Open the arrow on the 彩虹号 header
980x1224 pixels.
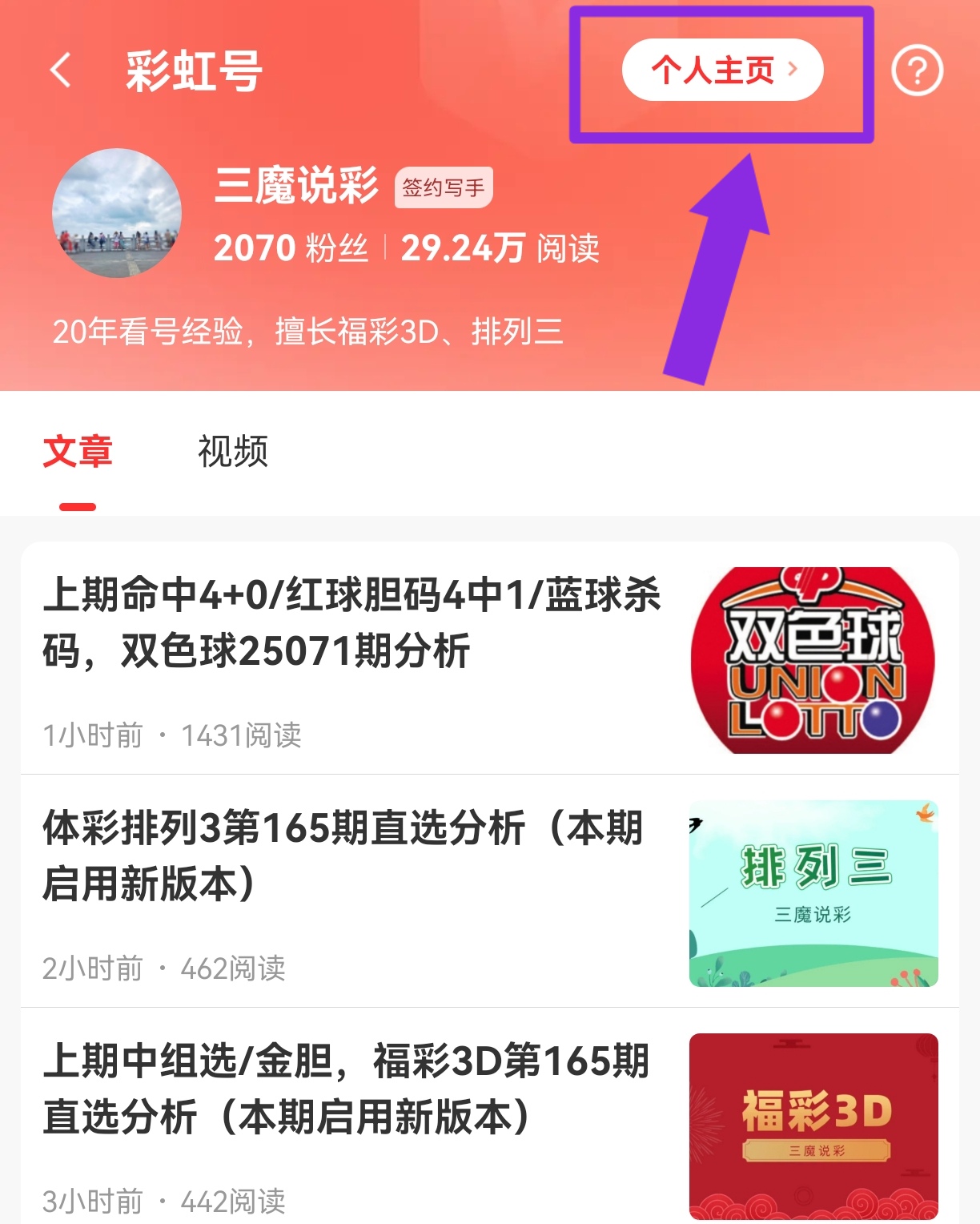pyautogui.click(x=61, y=70)
